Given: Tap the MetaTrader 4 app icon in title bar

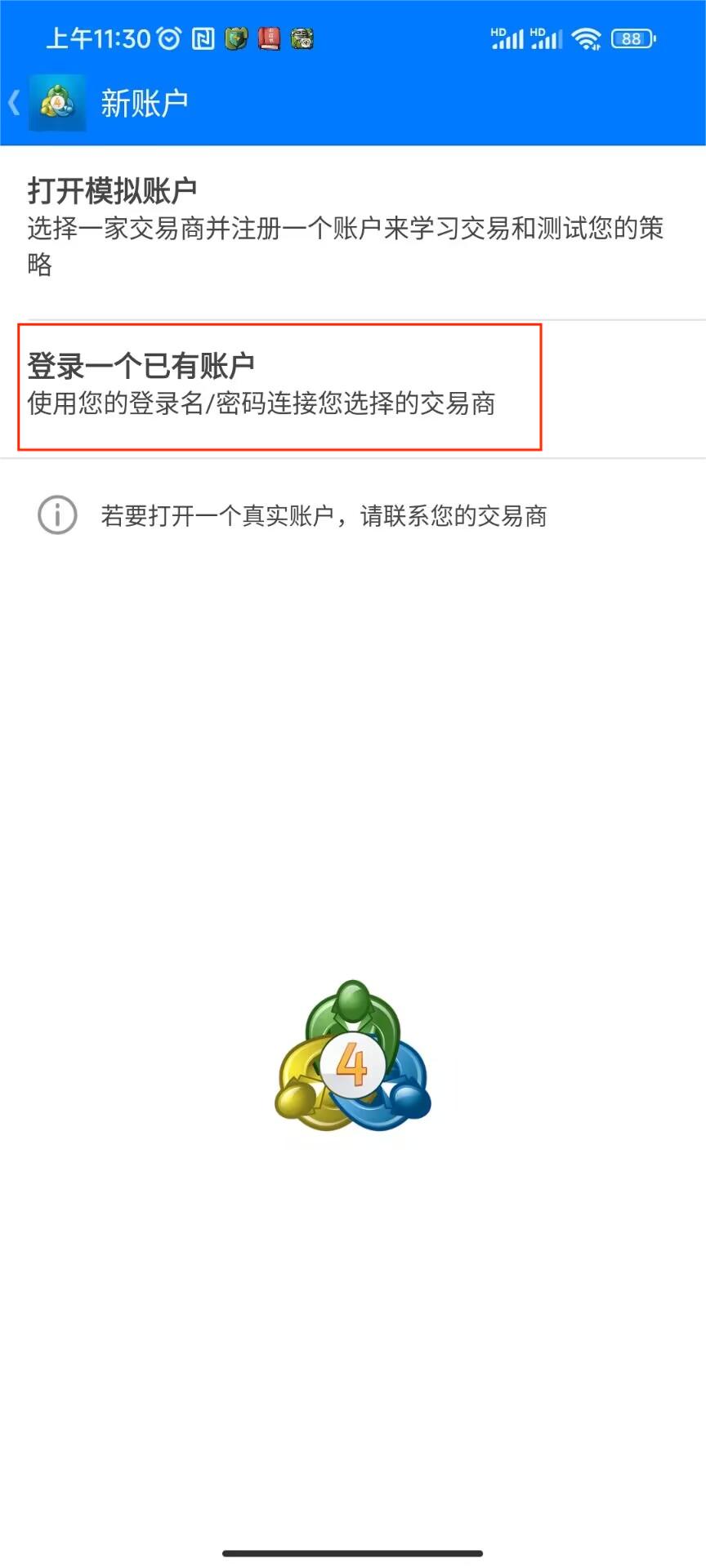Looking at the screenshot, I should (x=55, y=102).
